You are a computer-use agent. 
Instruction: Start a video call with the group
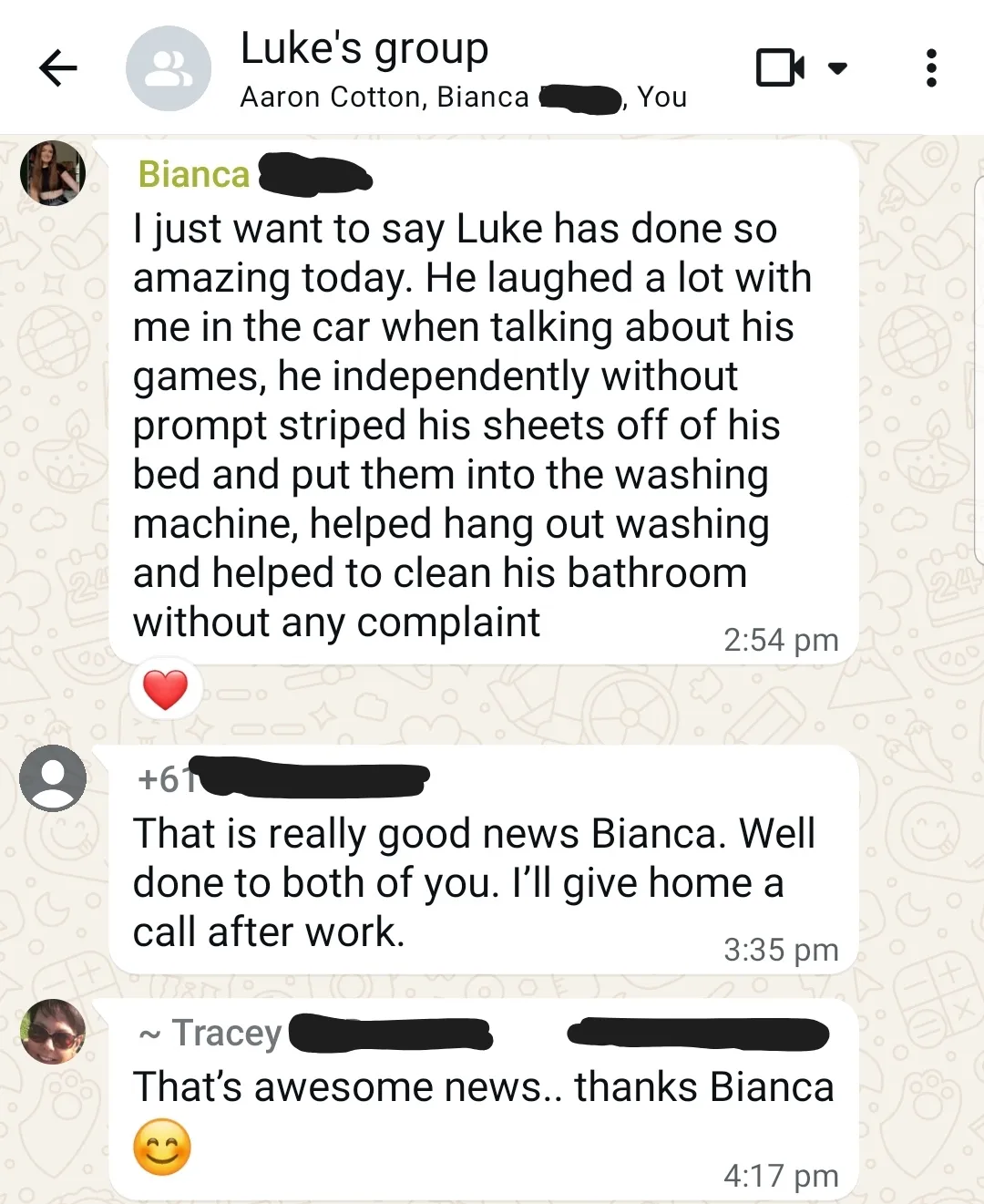(x=780, y=68)
